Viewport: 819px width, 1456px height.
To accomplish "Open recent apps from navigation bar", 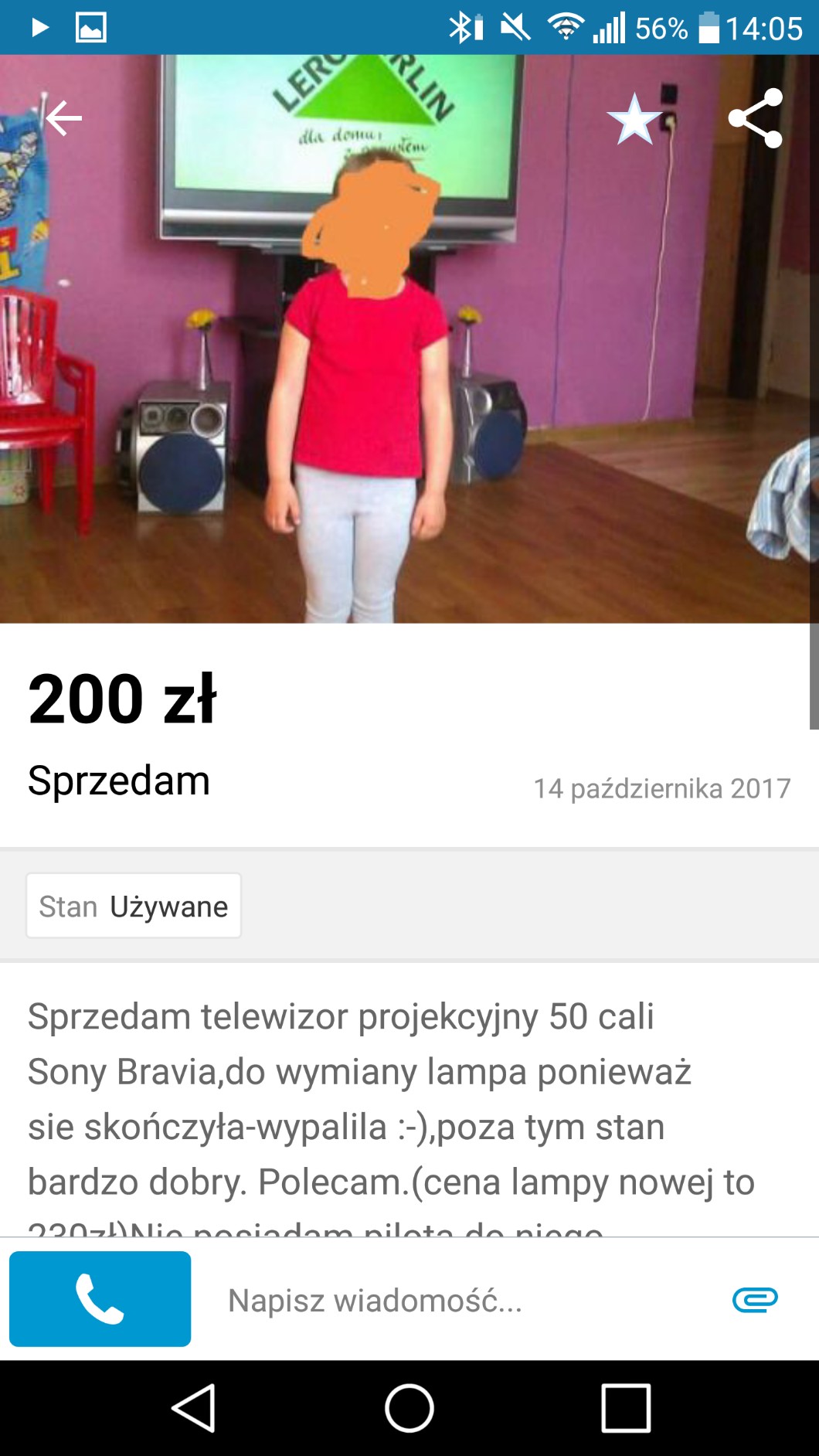I will 626,1408.
